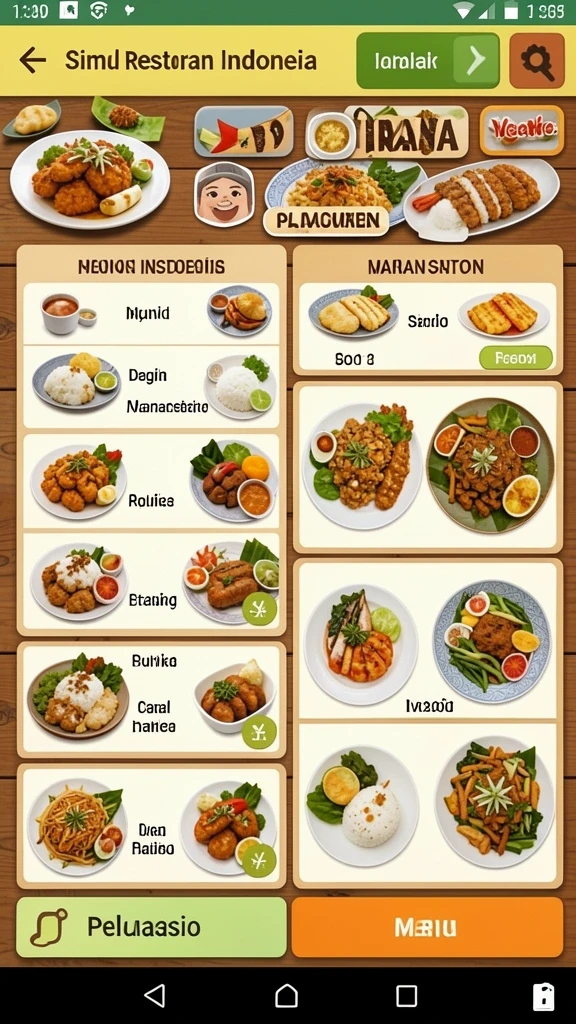576x1024 pixels.
Task: Tap the orange Maiu button
Action: pyautogui.click(x=427, y=927)
